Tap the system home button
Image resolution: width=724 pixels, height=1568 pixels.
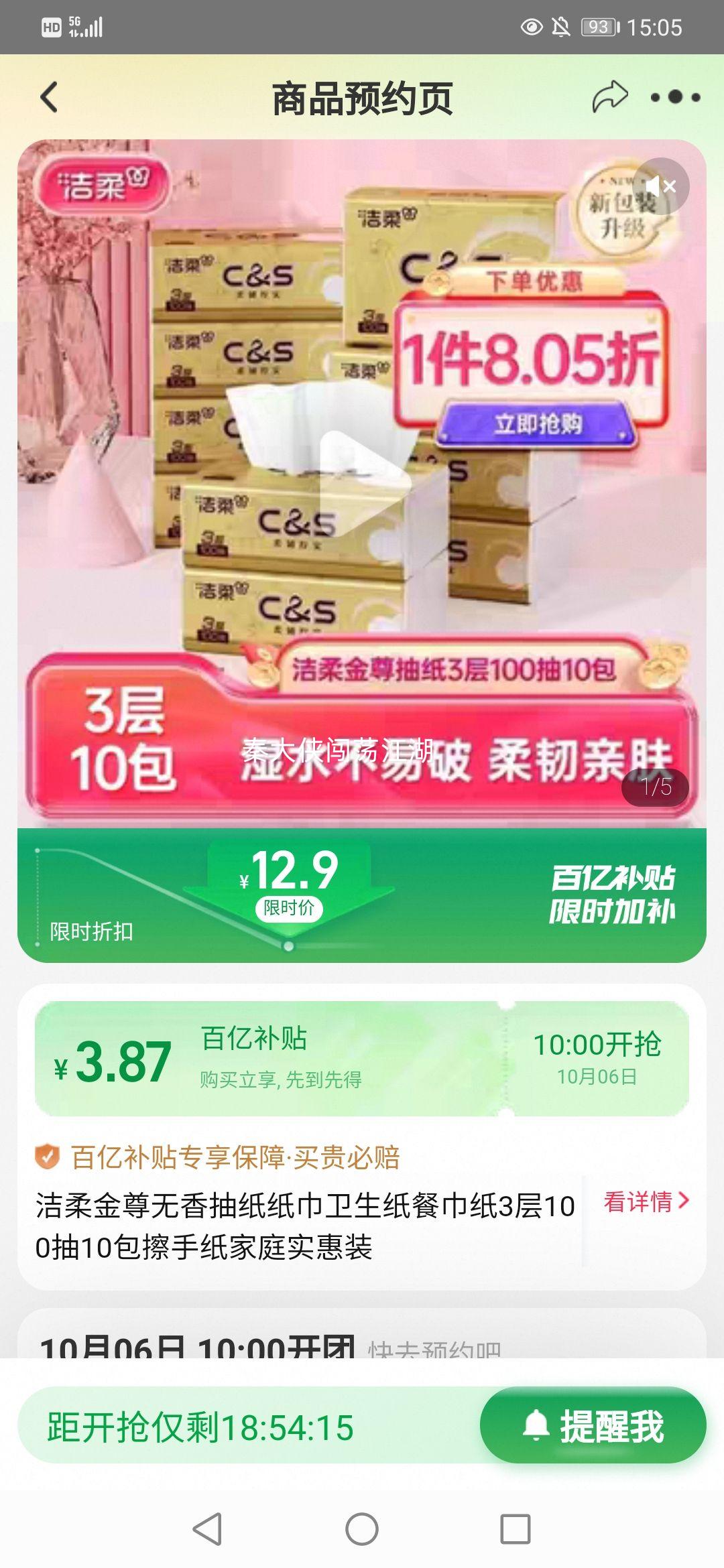click(362, 1529)
